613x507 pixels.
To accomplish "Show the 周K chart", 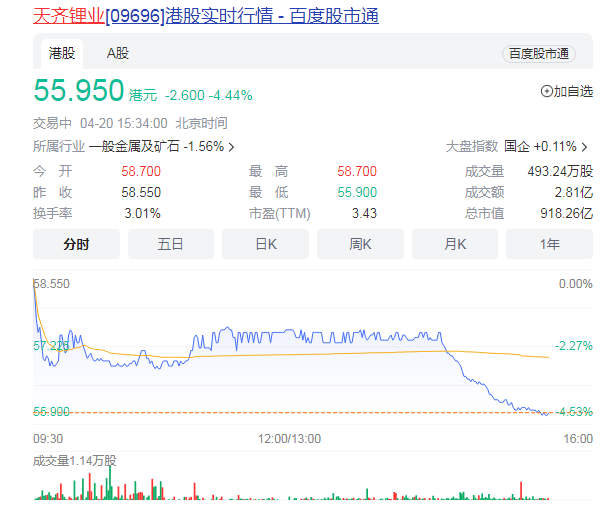I will [360, 244].
